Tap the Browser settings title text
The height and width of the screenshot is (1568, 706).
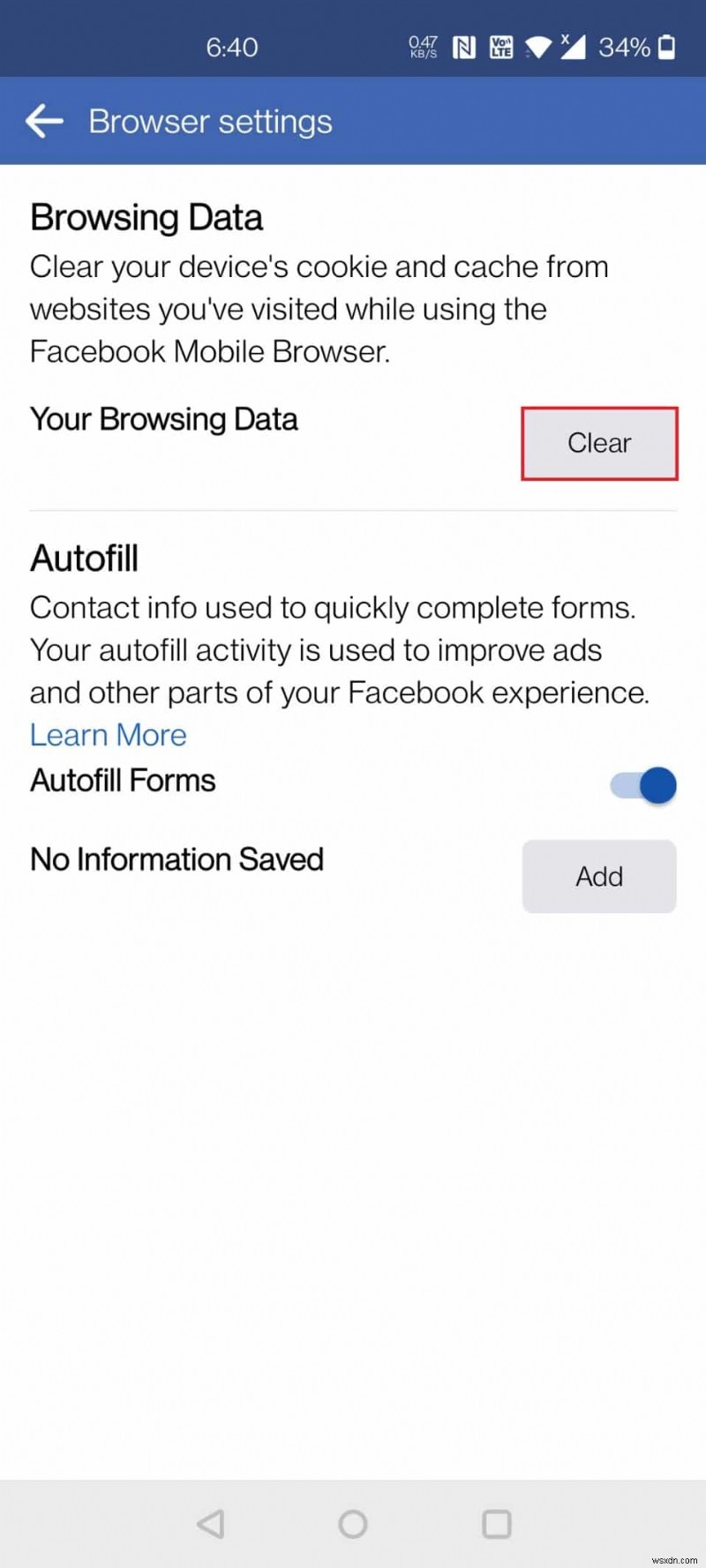pos(209,121)
